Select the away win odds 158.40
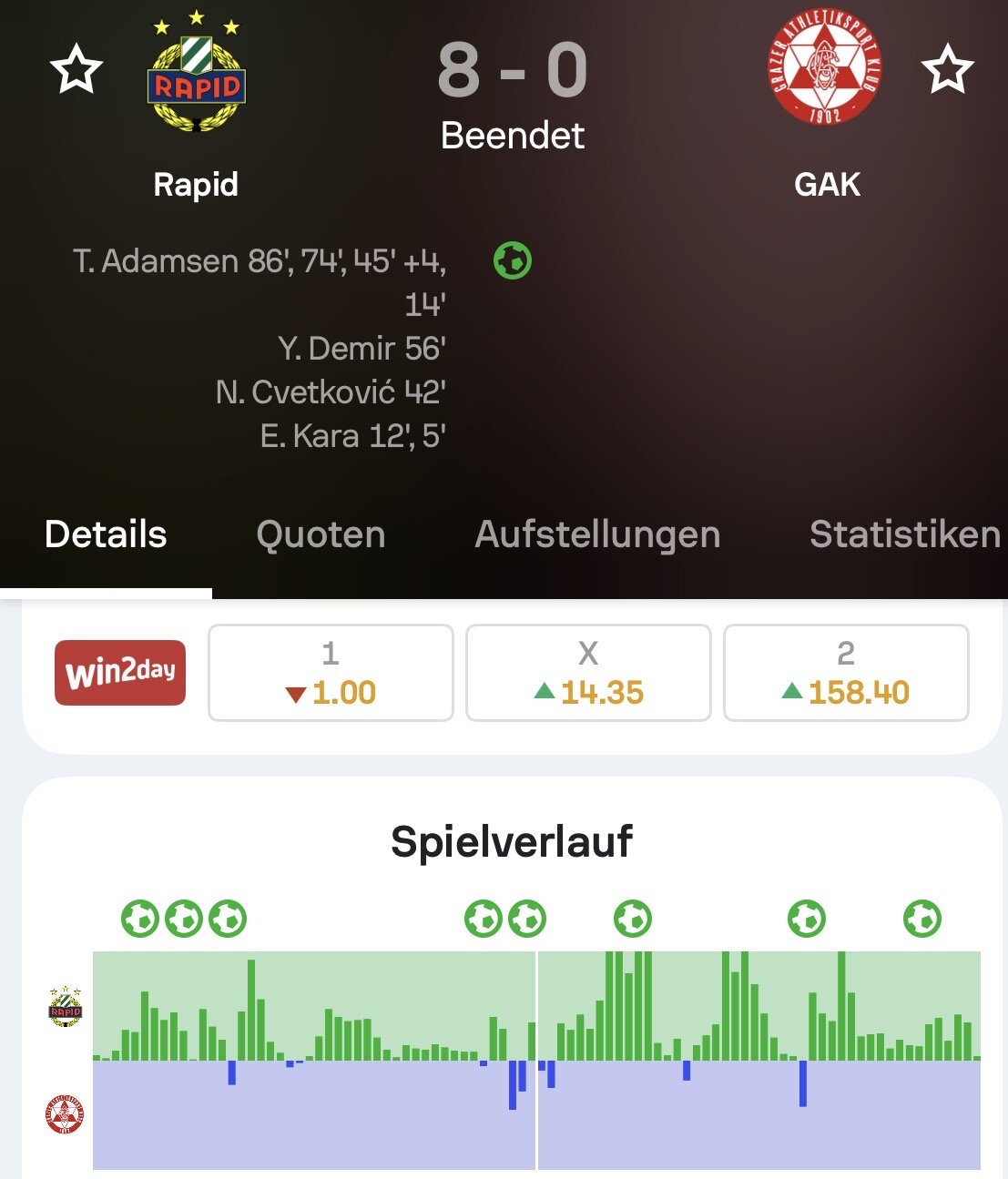Screen dimensions: 1008x1179 (846, 673)
